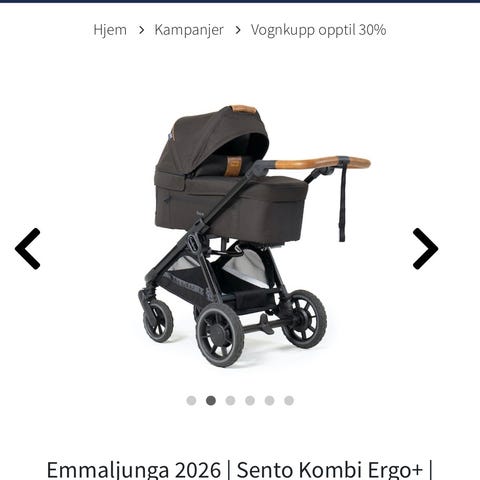Open Vognkupp opptil 30% breadcrumb
This screenshot has height=480, width=480.
[318, 30]
